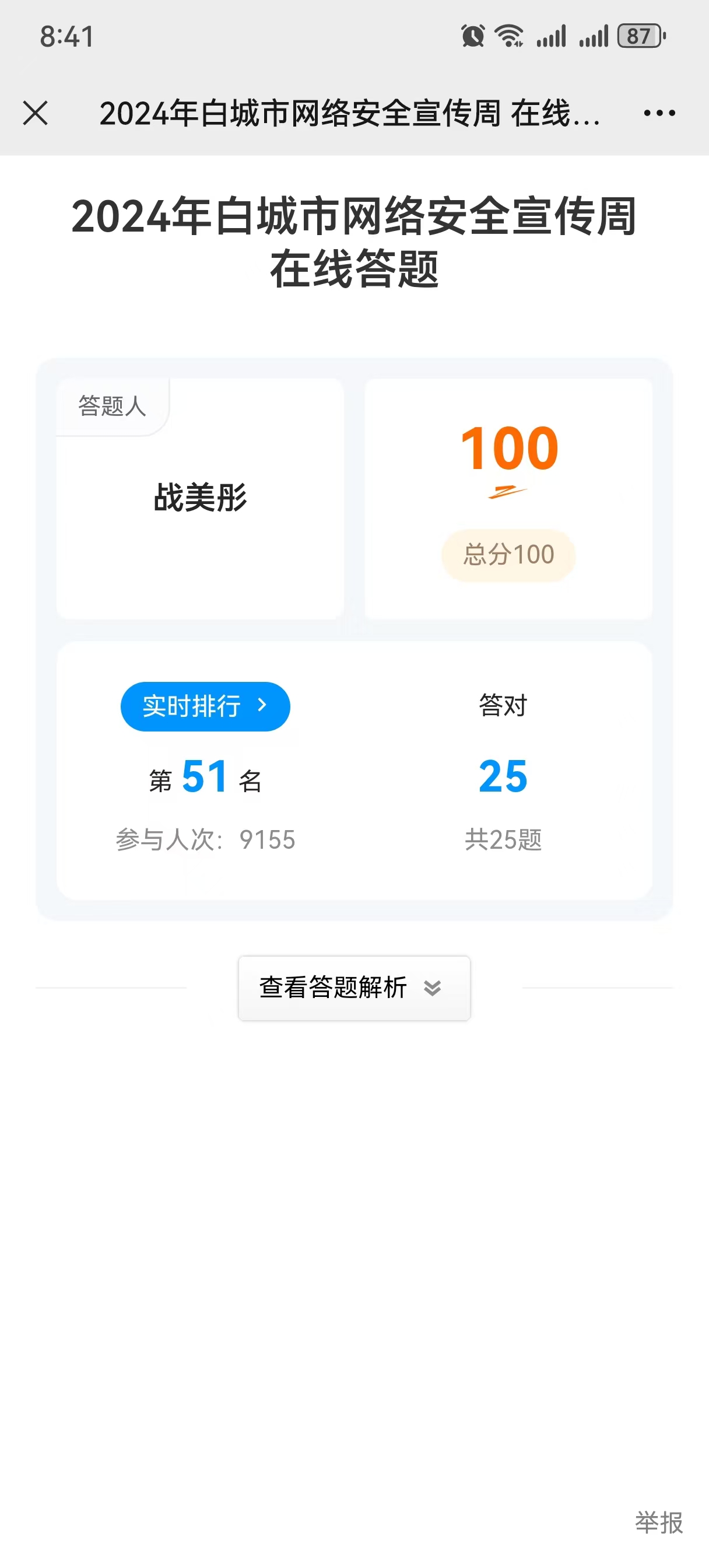The height and width of the screenshot is (1568, 709).
Task: Expand 查看答题解析 answer analysis
Action: [354, 988]
